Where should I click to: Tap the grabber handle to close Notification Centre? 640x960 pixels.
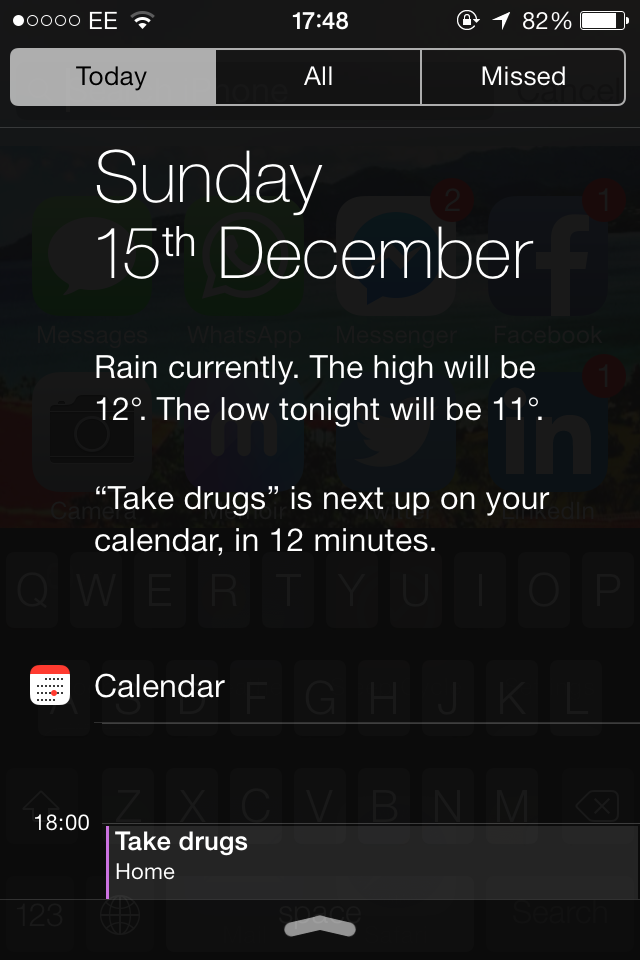click(x=320, y=928)
